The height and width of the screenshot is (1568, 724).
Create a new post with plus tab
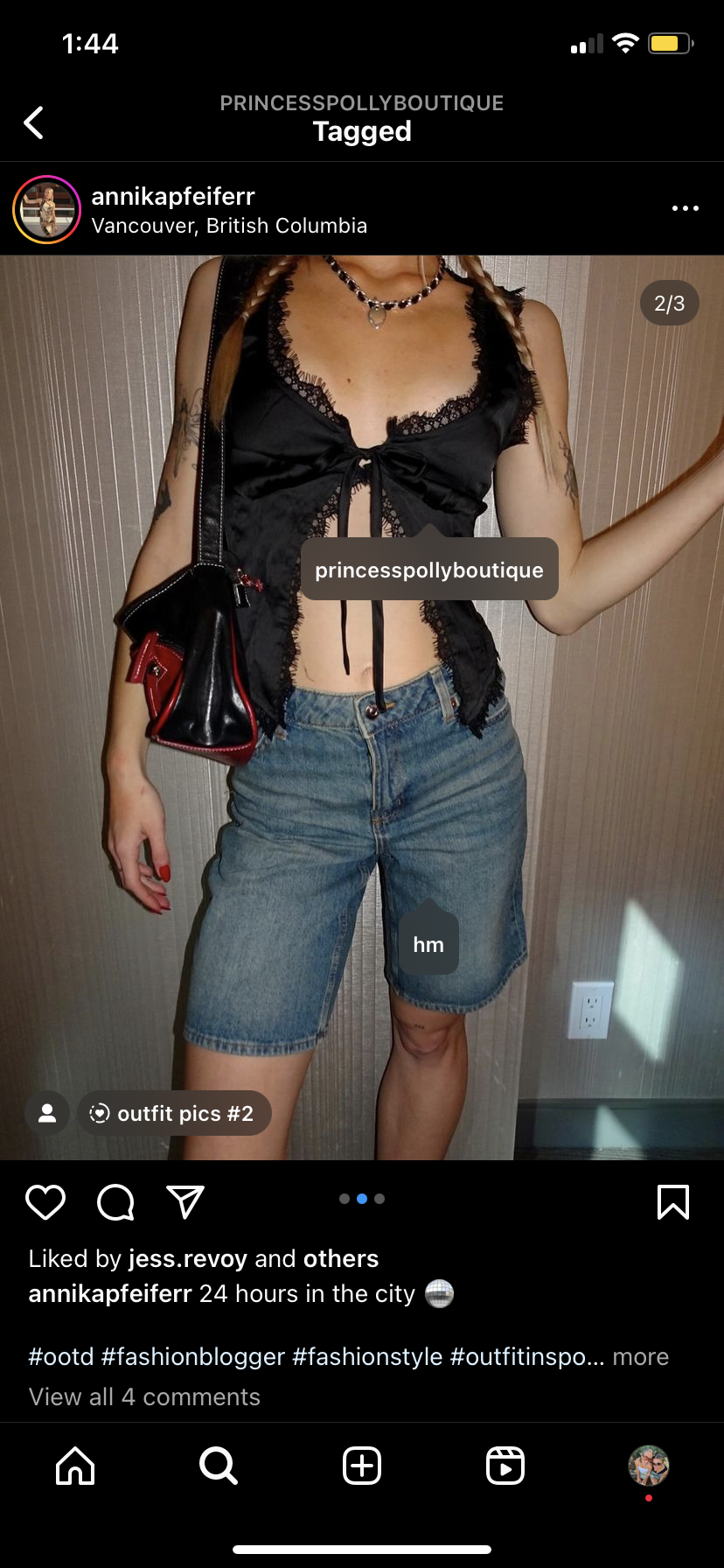point(362,1465)
